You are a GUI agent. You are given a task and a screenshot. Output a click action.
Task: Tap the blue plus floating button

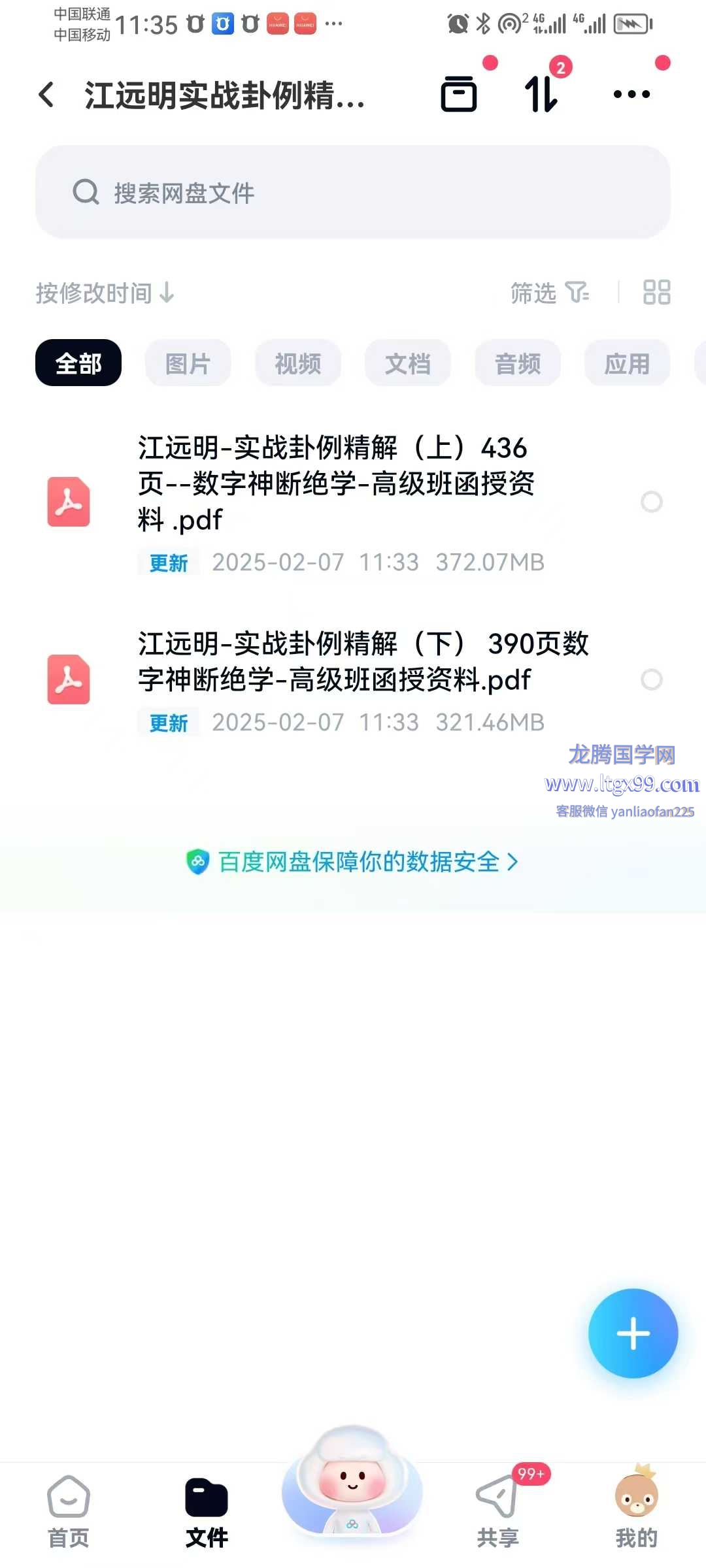[x=633, y=1333]
